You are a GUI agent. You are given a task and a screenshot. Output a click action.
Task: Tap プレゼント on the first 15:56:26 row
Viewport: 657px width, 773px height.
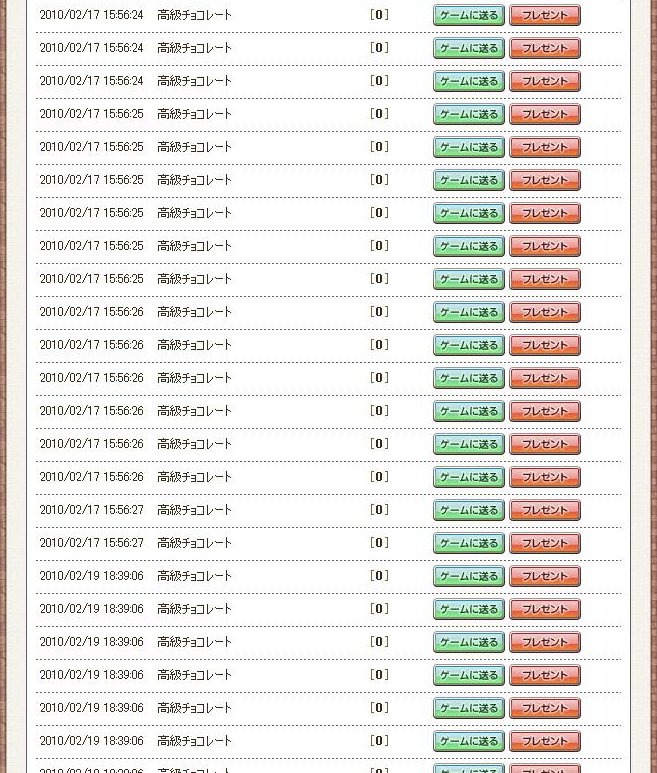click(x=545, y=312)
